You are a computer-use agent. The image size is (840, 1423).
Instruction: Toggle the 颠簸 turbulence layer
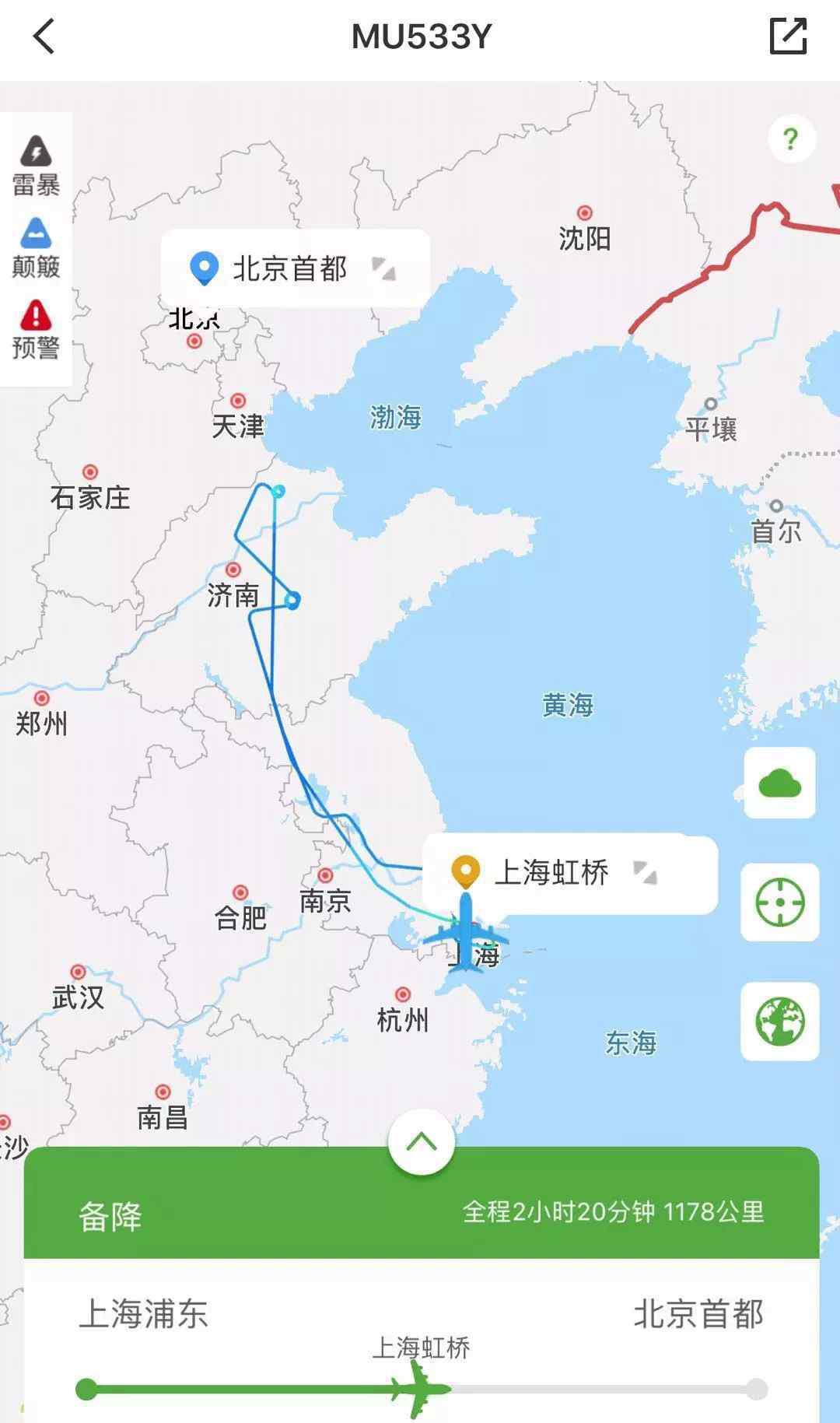36,247
